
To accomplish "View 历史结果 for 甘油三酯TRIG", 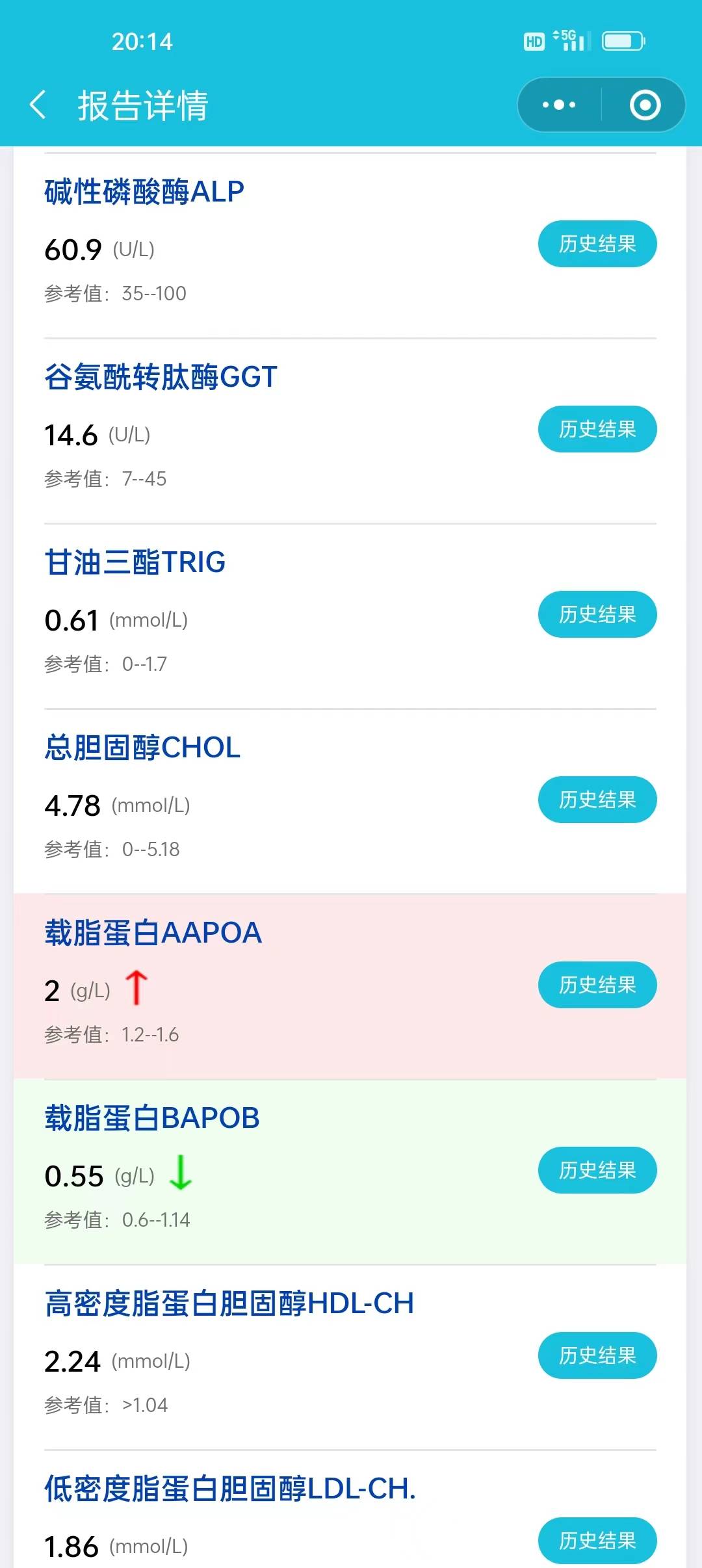I will click(597, 614).
